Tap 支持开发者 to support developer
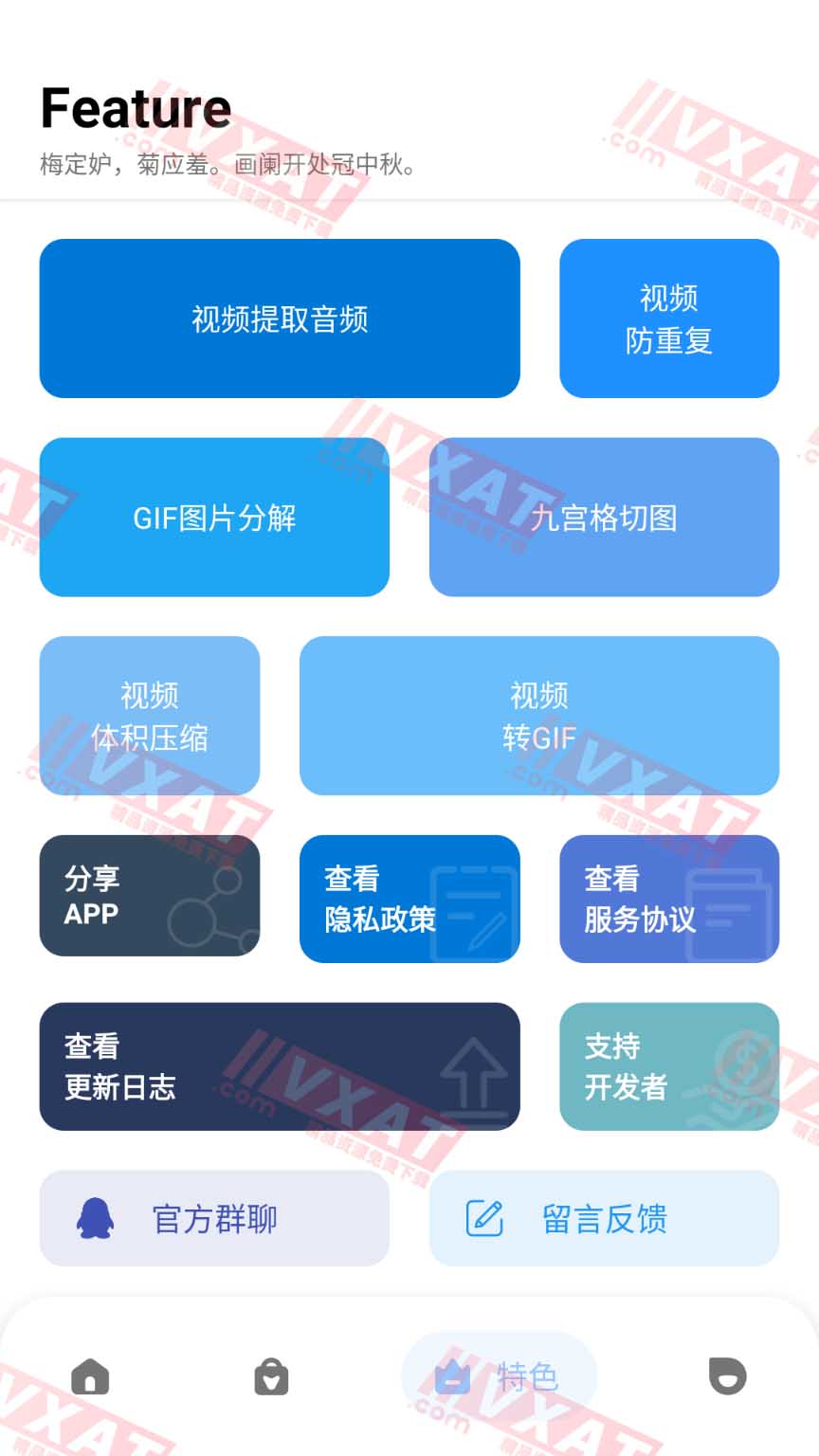 coord(669,1066)
